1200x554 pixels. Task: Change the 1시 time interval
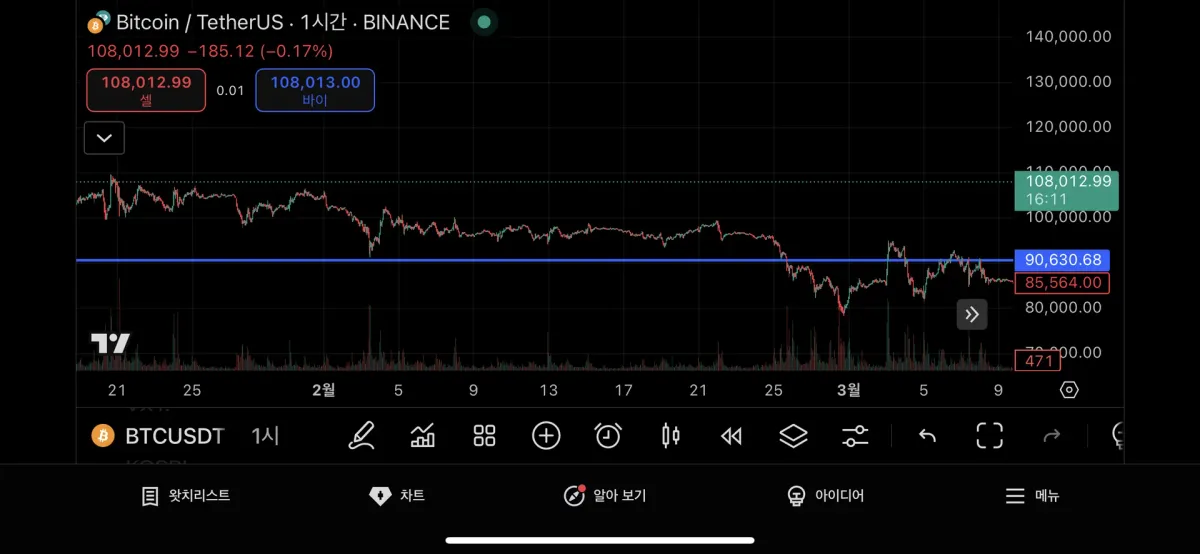click(x=265, y=436)
